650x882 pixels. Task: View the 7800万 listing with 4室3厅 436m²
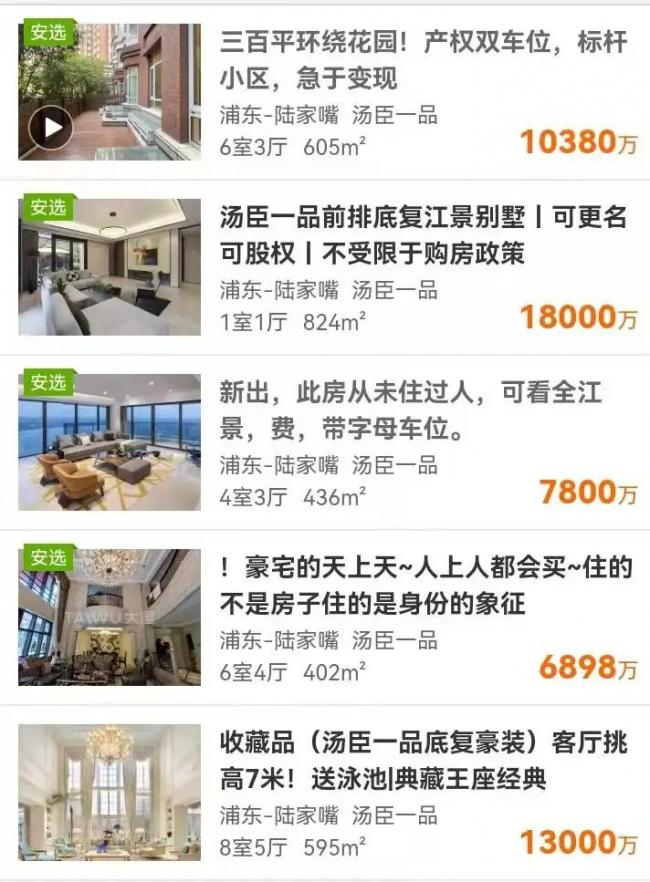click(x=420, y=409)
